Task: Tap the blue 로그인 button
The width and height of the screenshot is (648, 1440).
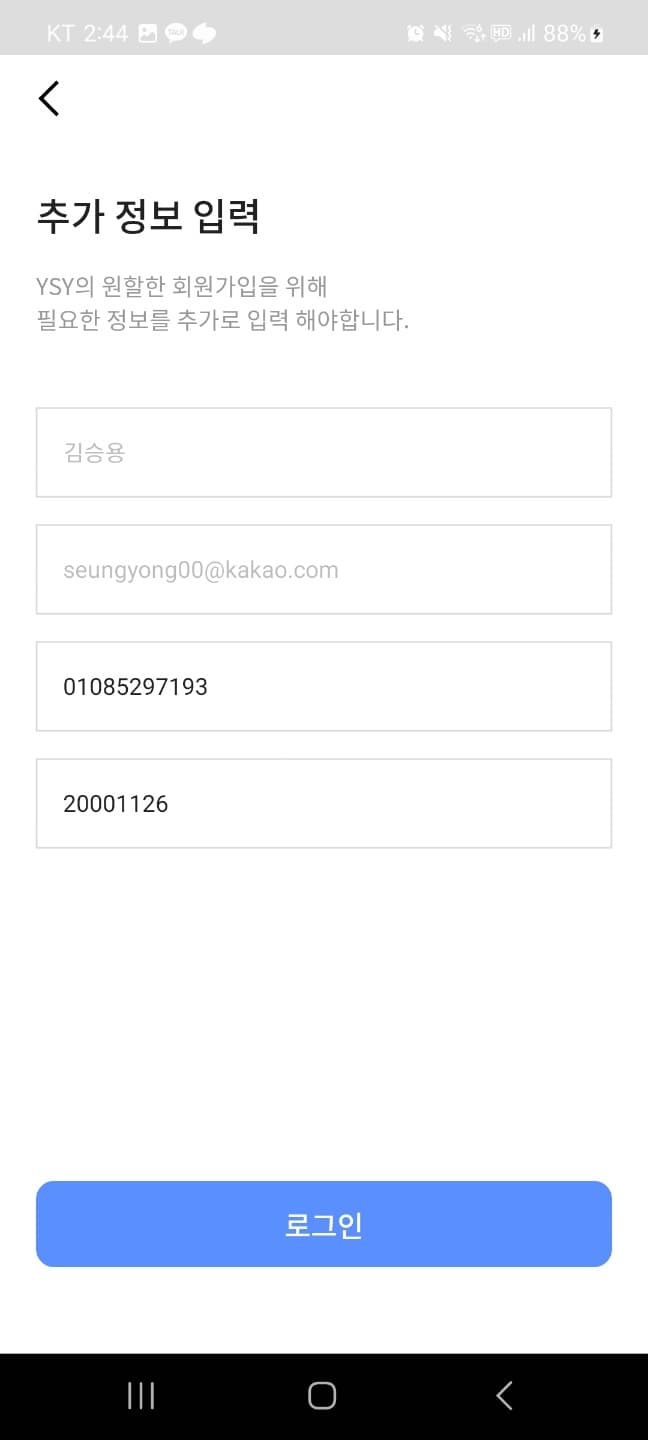Action: [x=323, y=1224]
